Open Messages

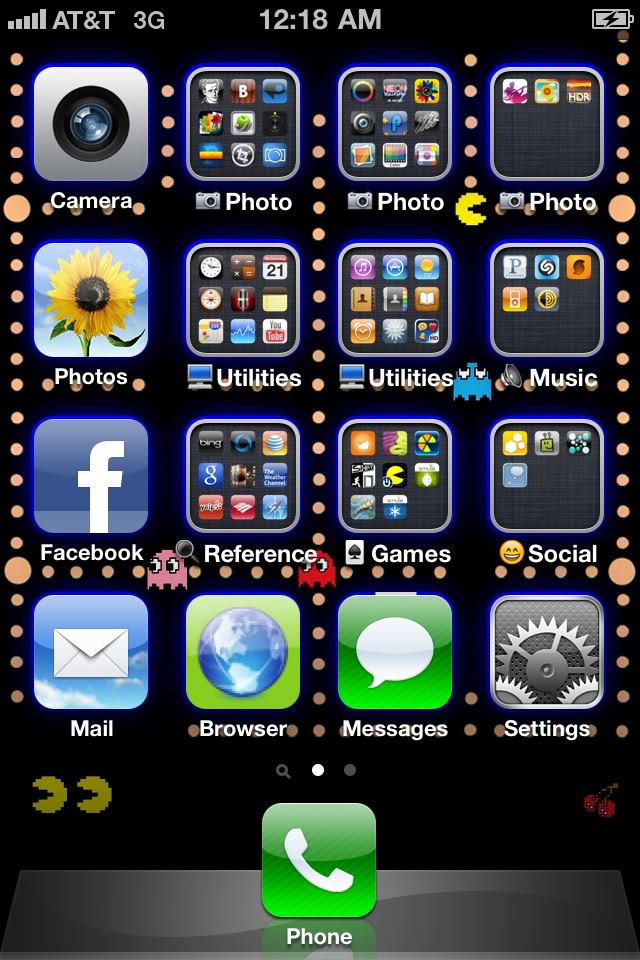[x=395, y=652]
